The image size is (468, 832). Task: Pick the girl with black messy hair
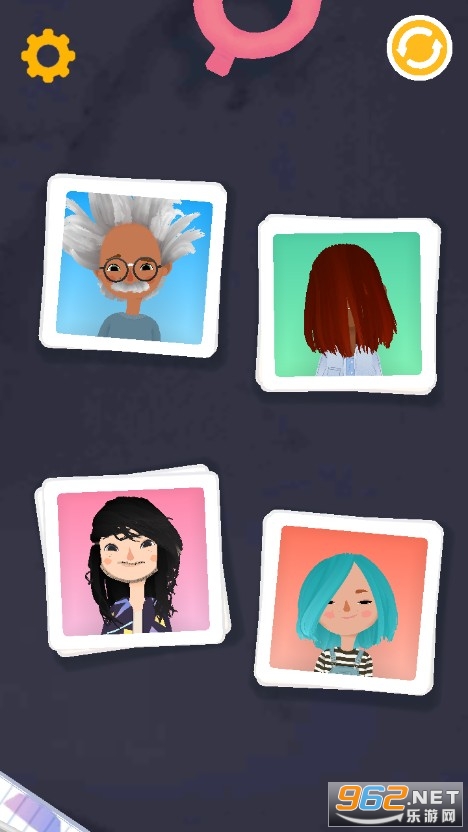(133, 560)
